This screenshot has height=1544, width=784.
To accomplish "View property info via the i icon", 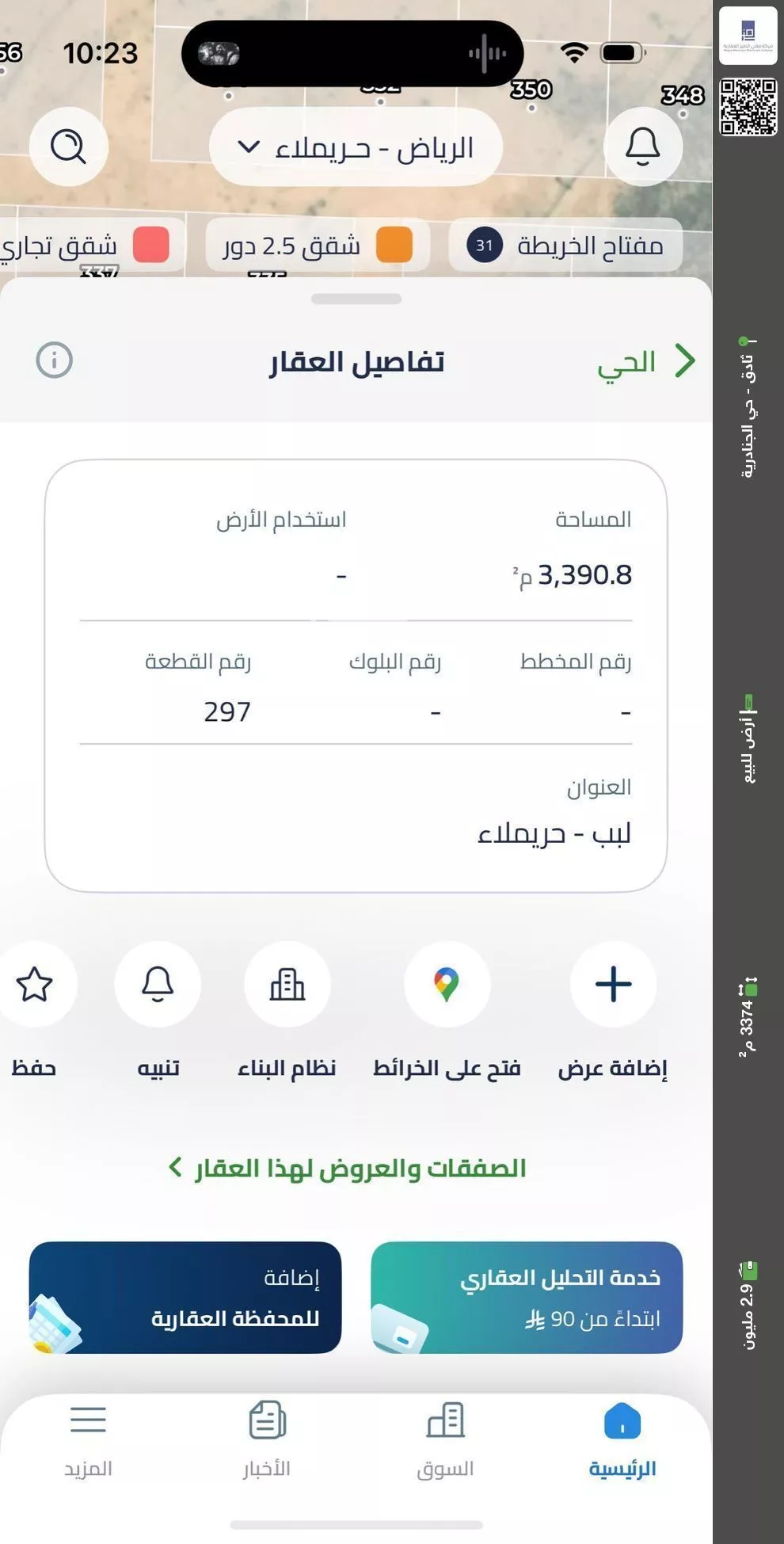I will (x=53, y=360).
